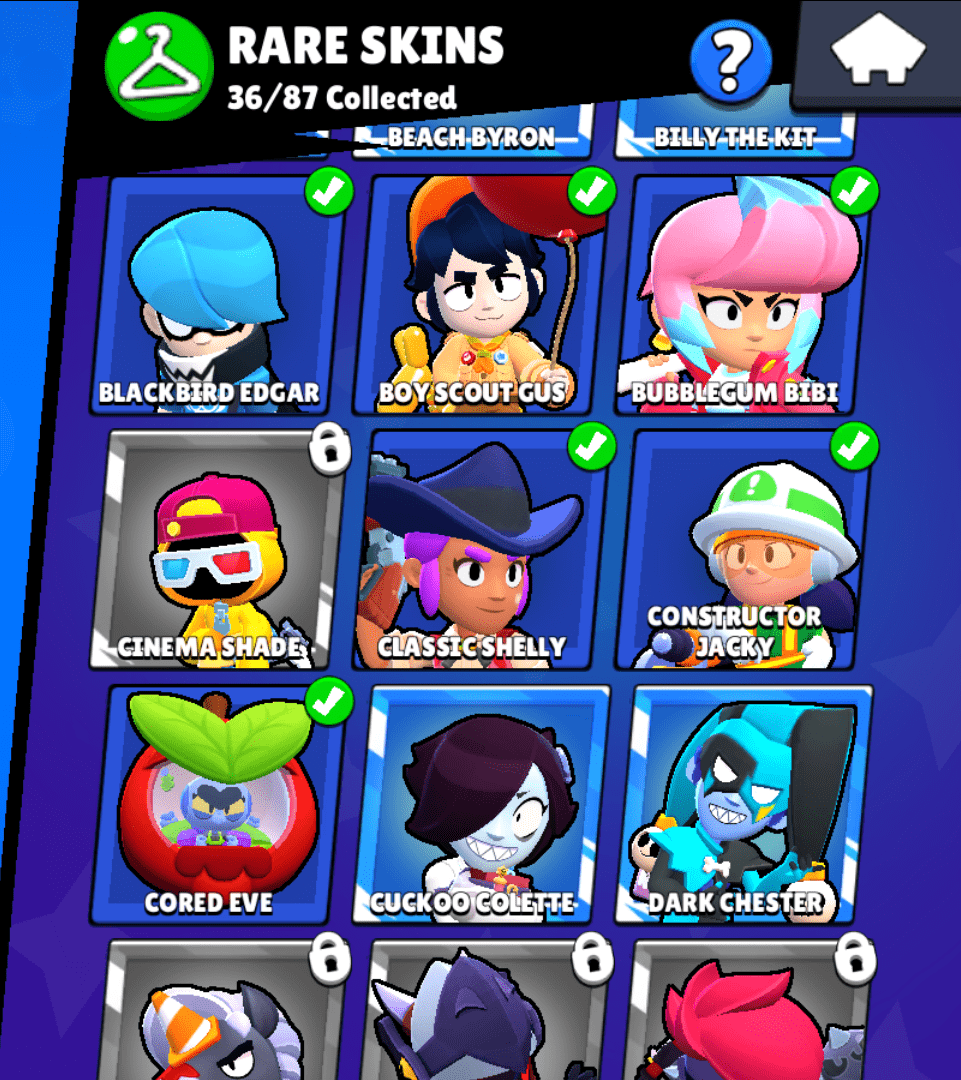Select the Cuckoo Colette skin
The width and height of the screenshot is (961, 1080).
(483, 805)
